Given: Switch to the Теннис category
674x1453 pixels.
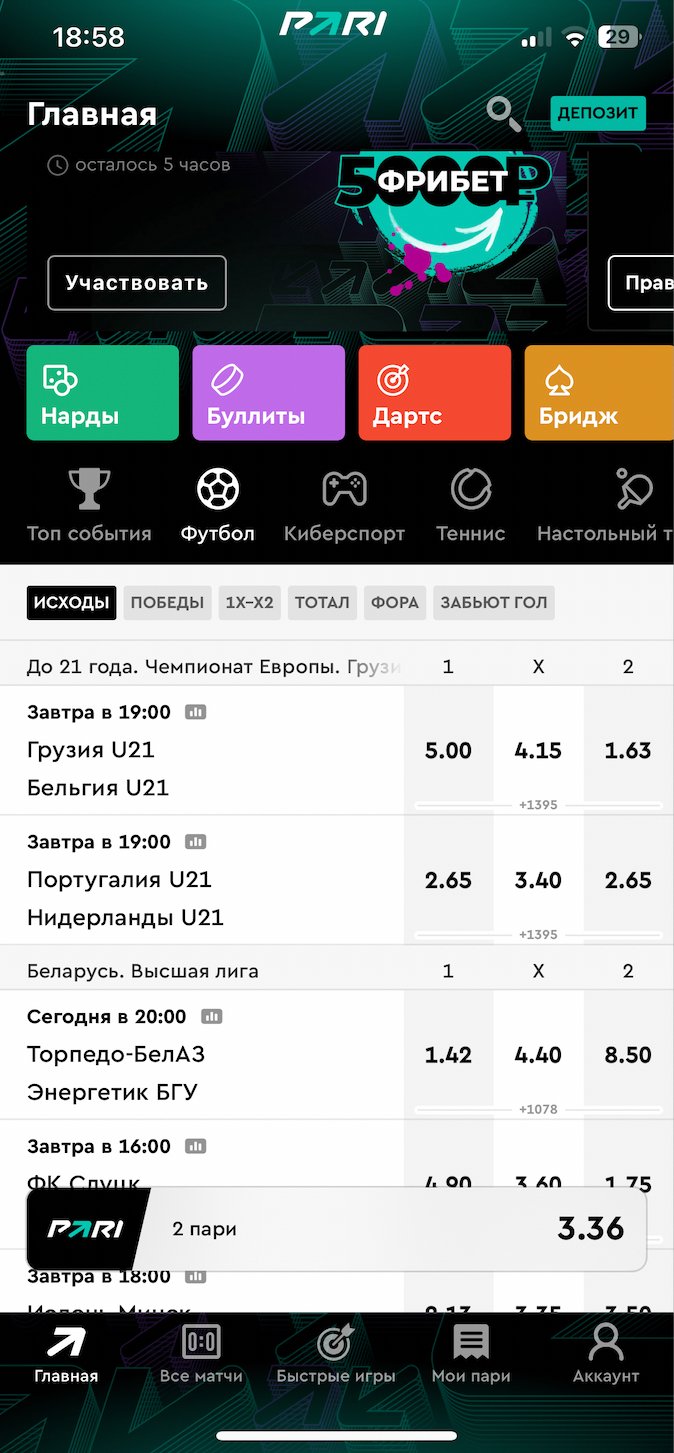Looking at the screenshot, I should click(x=470, y=506).
